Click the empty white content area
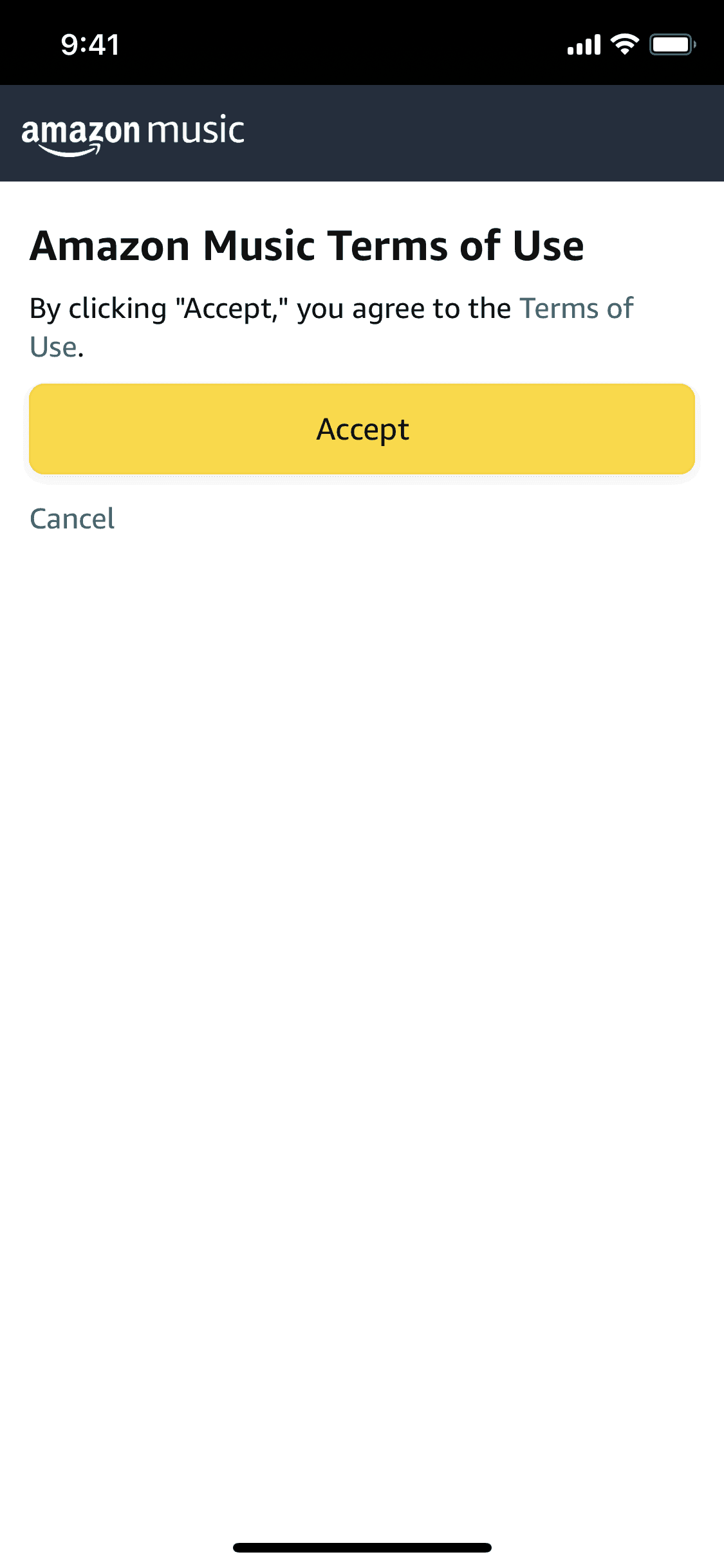This screenshot has width=724, height=1568. [x=362, y=966]
